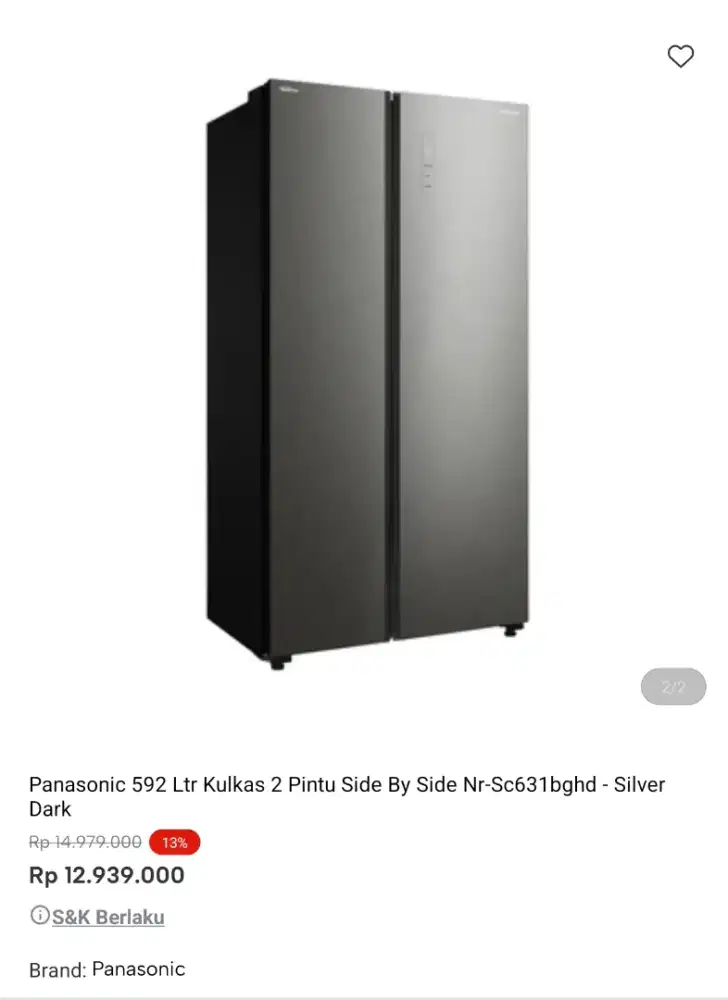Tap the crossed-out Rp 14.979.000 price

[x=85, y=842]
